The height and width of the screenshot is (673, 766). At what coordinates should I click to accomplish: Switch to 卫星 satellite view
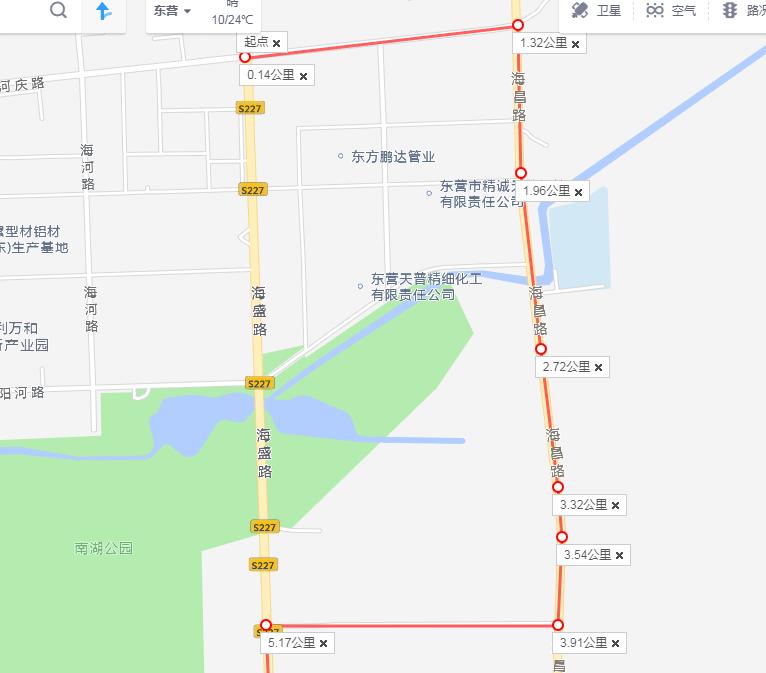coord(597,11)
